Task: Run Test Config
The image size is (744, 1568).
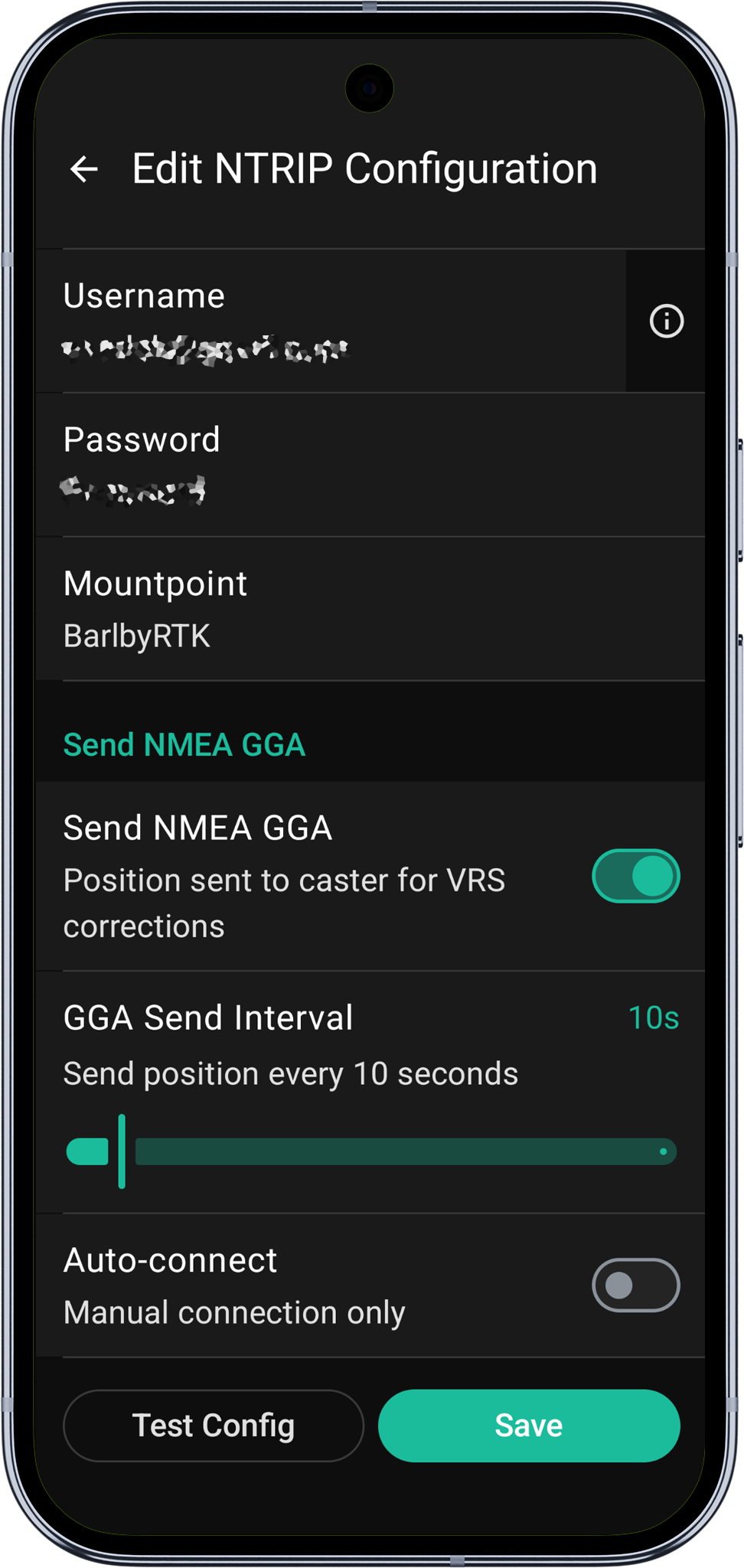Action: pos(214,1426)
